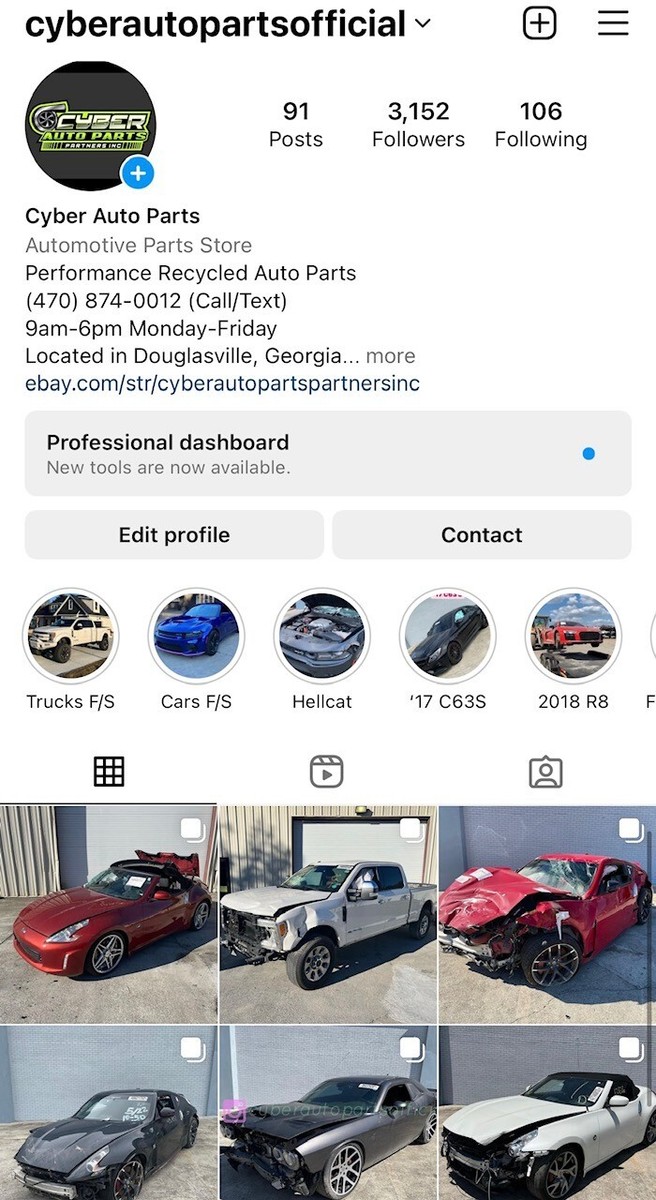The width and height of the screenshot is (656, 1200).
Task: Open the hamburger menu
Action: (x=613, y=23)
